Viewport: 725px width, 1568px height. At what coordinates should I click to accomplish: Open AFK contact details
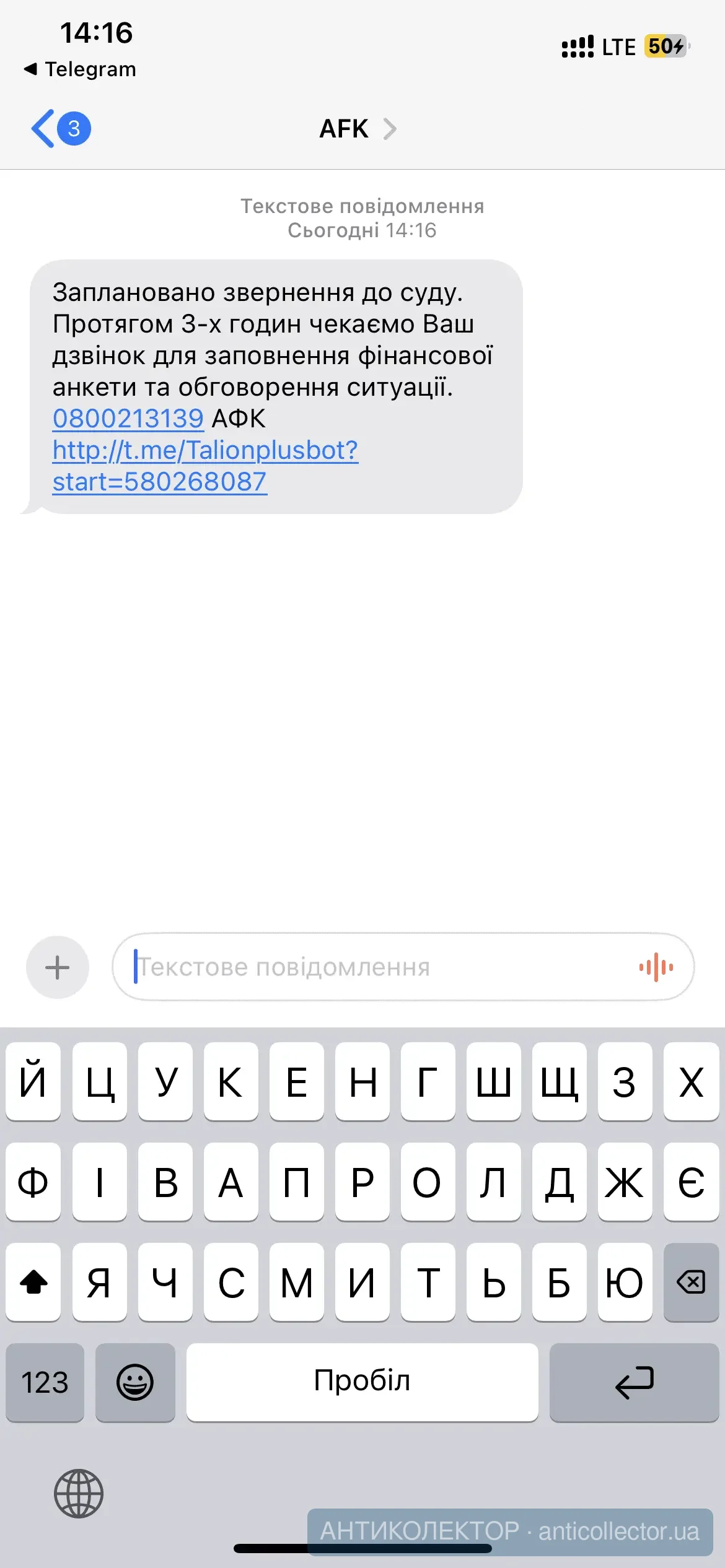point(358,129)
